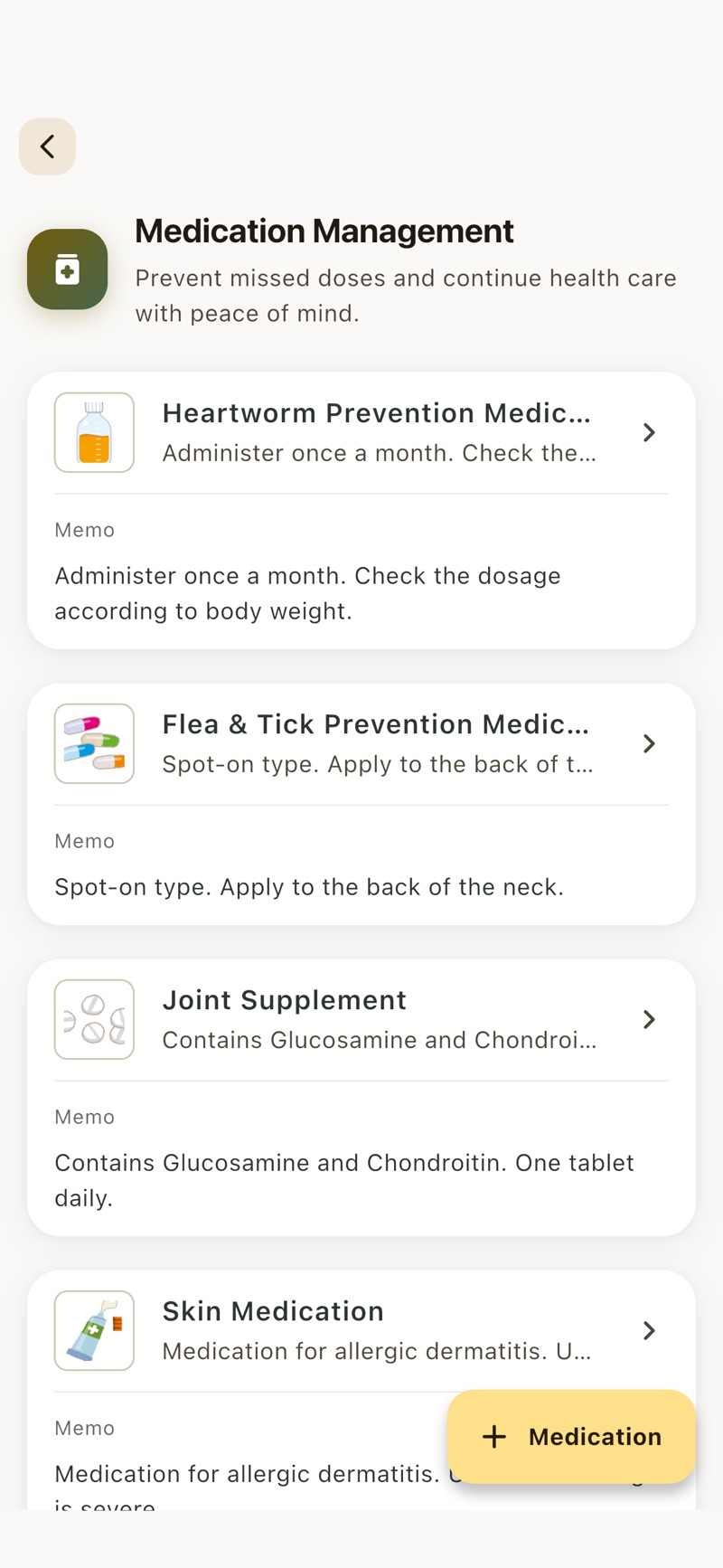Tap the Flea & Tick memo text

[x=309, y=887]
